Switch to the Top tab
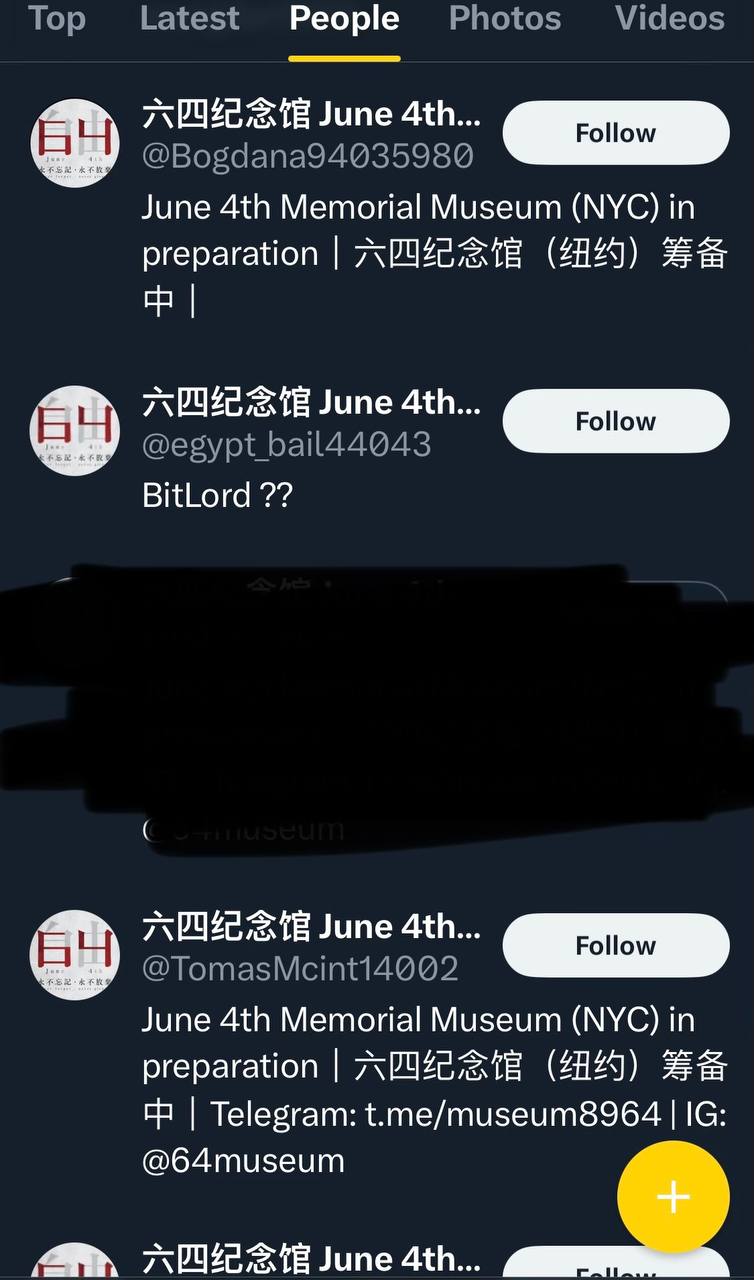Image resolution: width=754 pixels, height=1280 pixels. tap(56, 19)
